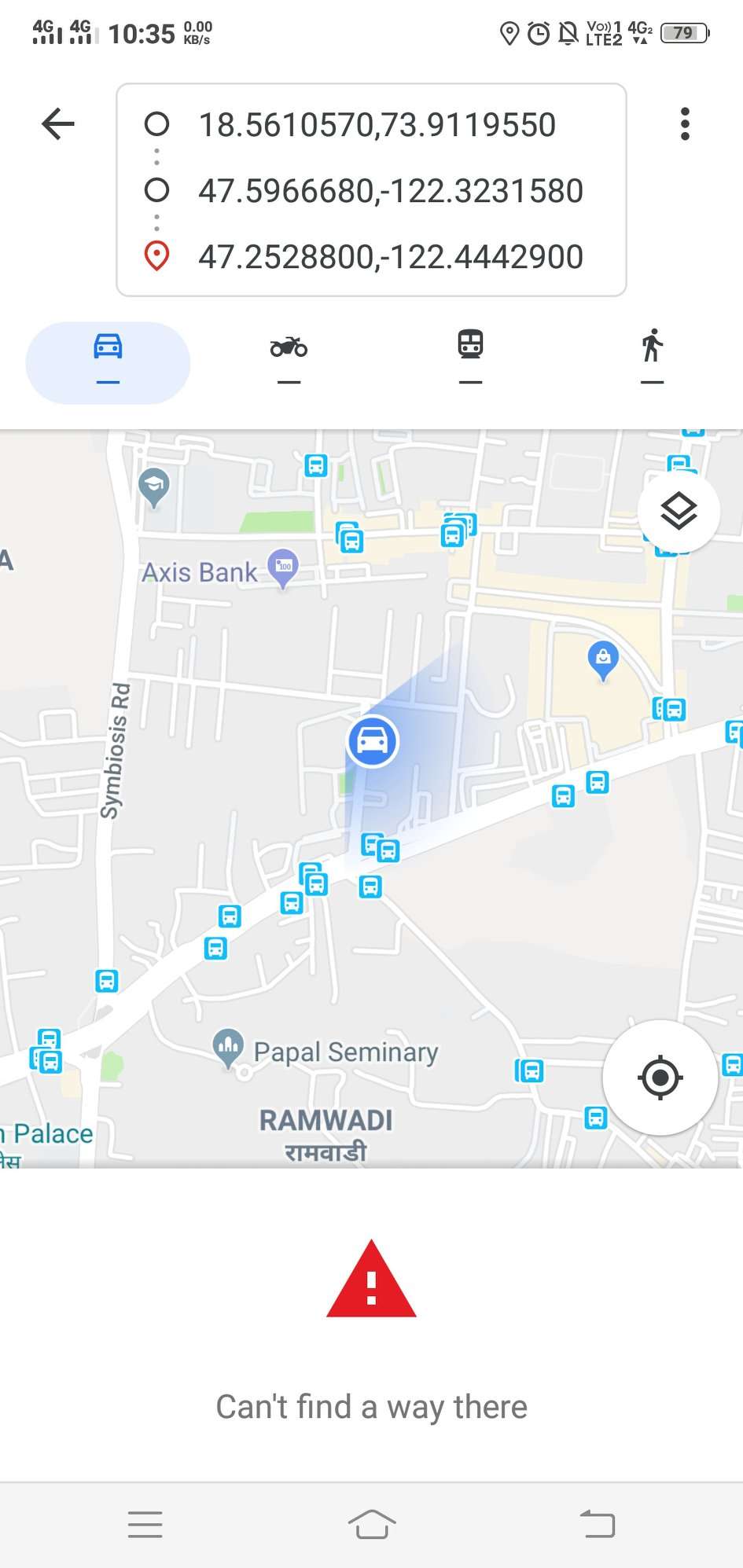Tap the shopping bag place pin

point(603,659)
